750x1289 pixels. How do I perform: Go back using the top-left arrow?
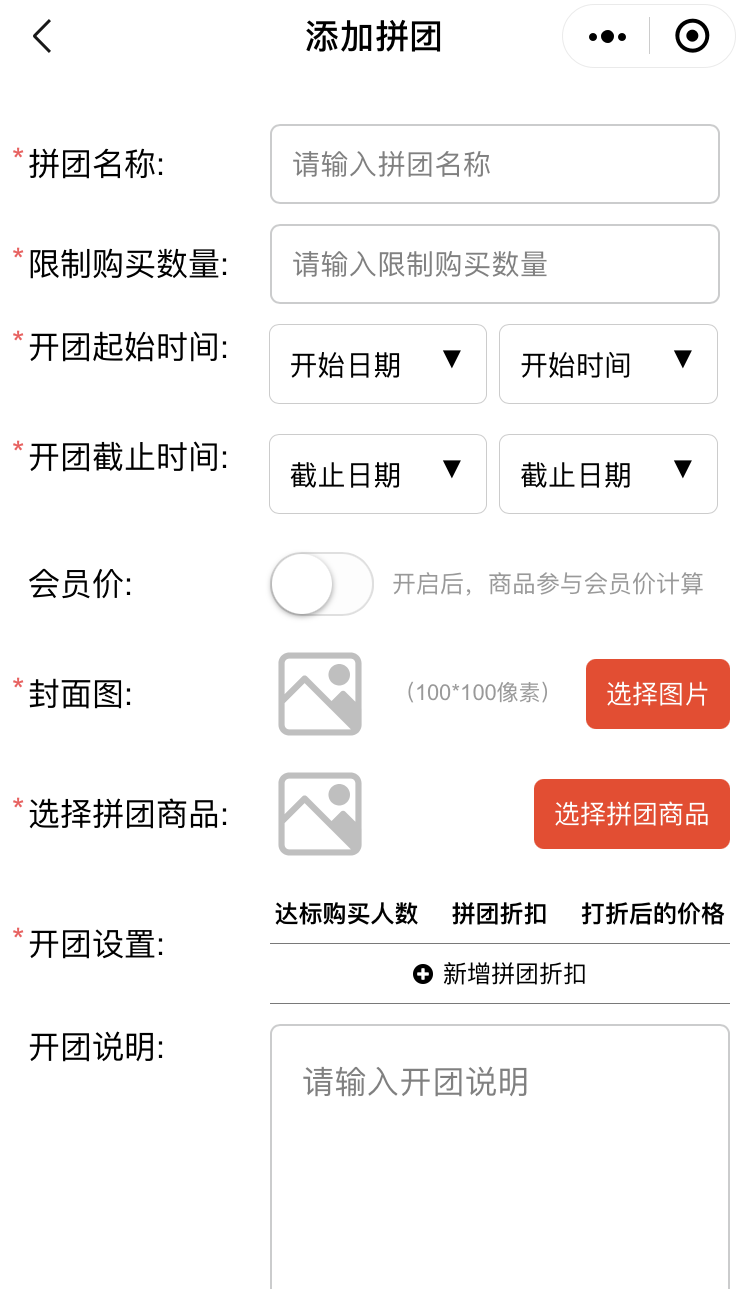click(41, 37)
